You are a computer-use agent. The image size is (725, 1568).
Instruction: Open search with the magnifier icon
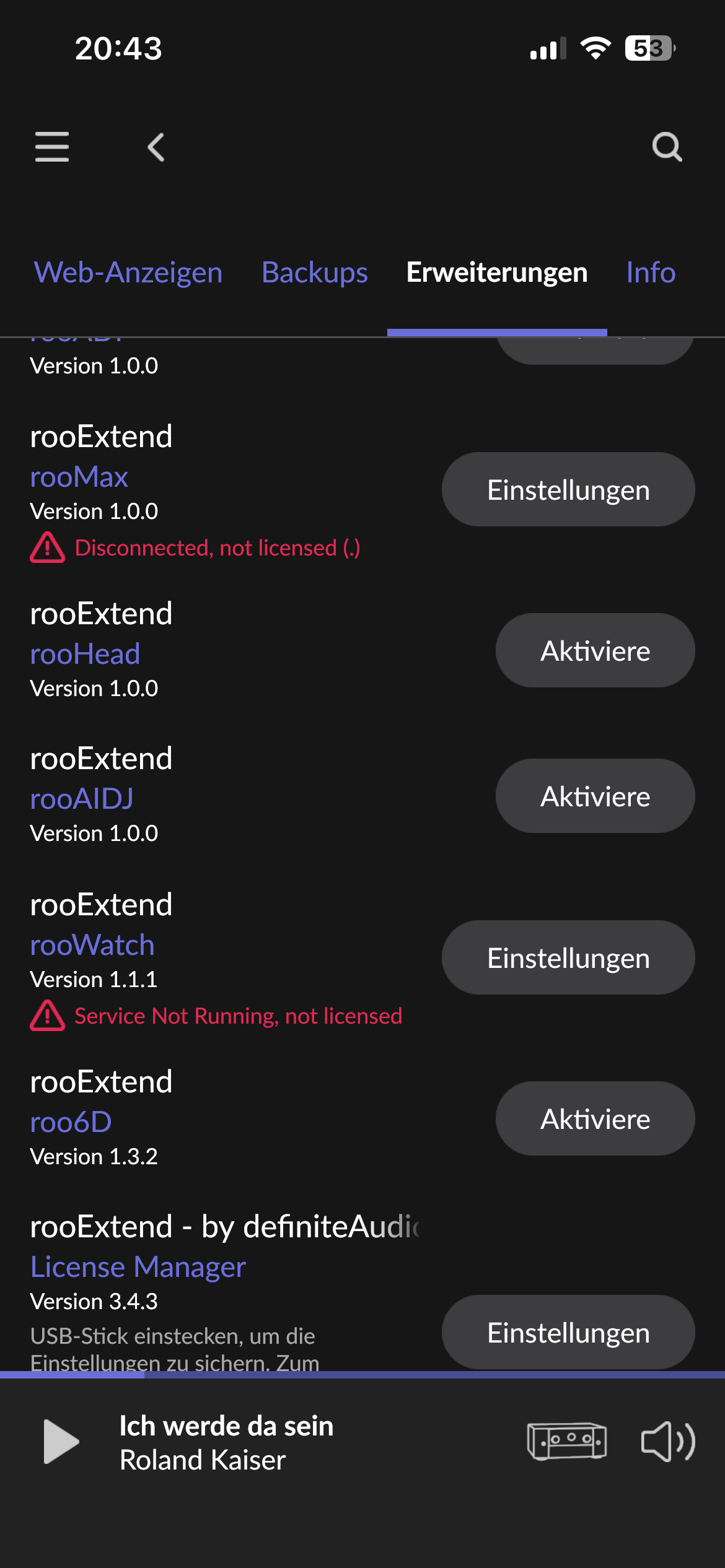tap(667, 147)
